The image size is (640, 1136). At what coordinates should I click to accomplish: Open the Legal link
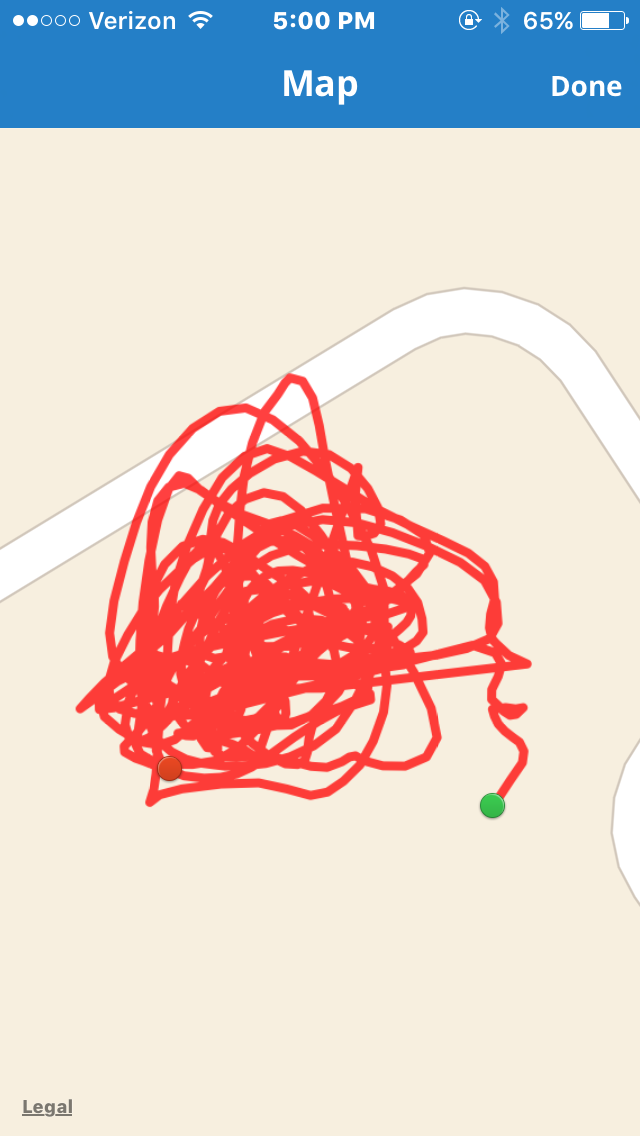pyautogui.click(x=47, y=1107)
